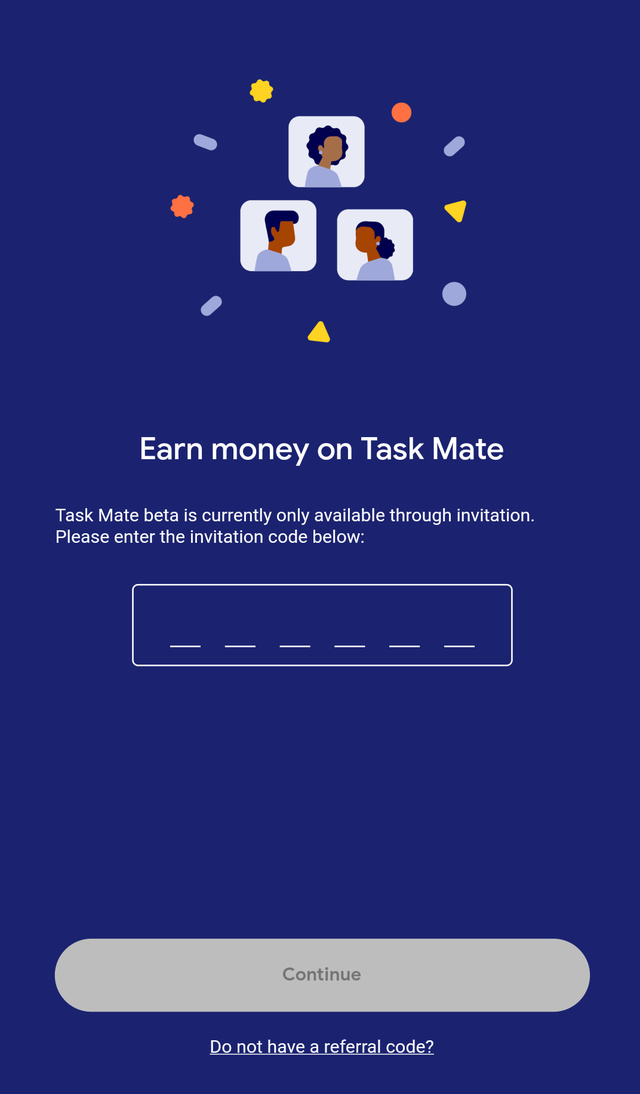Open the 'Do not have a referral code?' link
The height and width of the screenshot is (1094, 640).
[x=322, y=1047]
